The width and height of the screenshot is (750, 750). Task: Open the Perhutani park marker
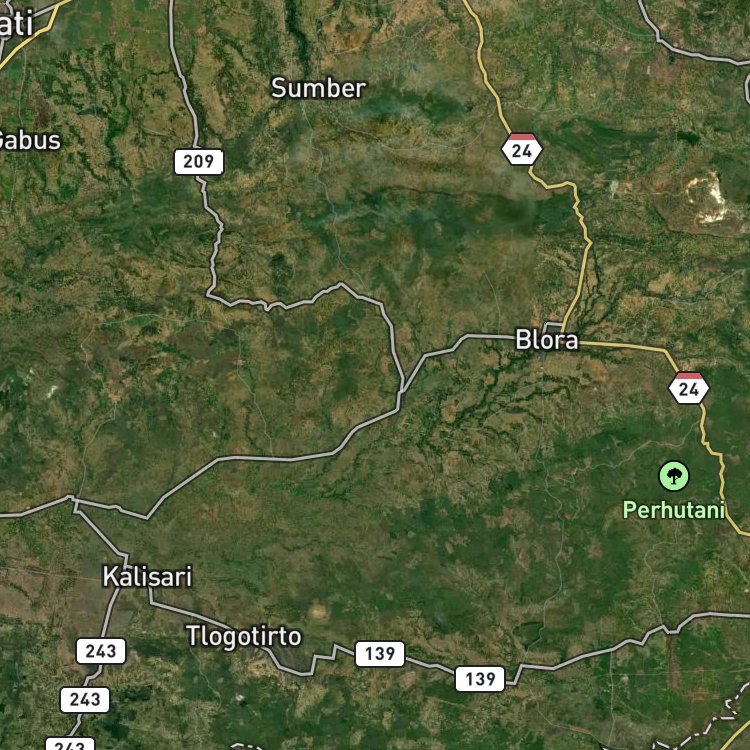(674, 476)
